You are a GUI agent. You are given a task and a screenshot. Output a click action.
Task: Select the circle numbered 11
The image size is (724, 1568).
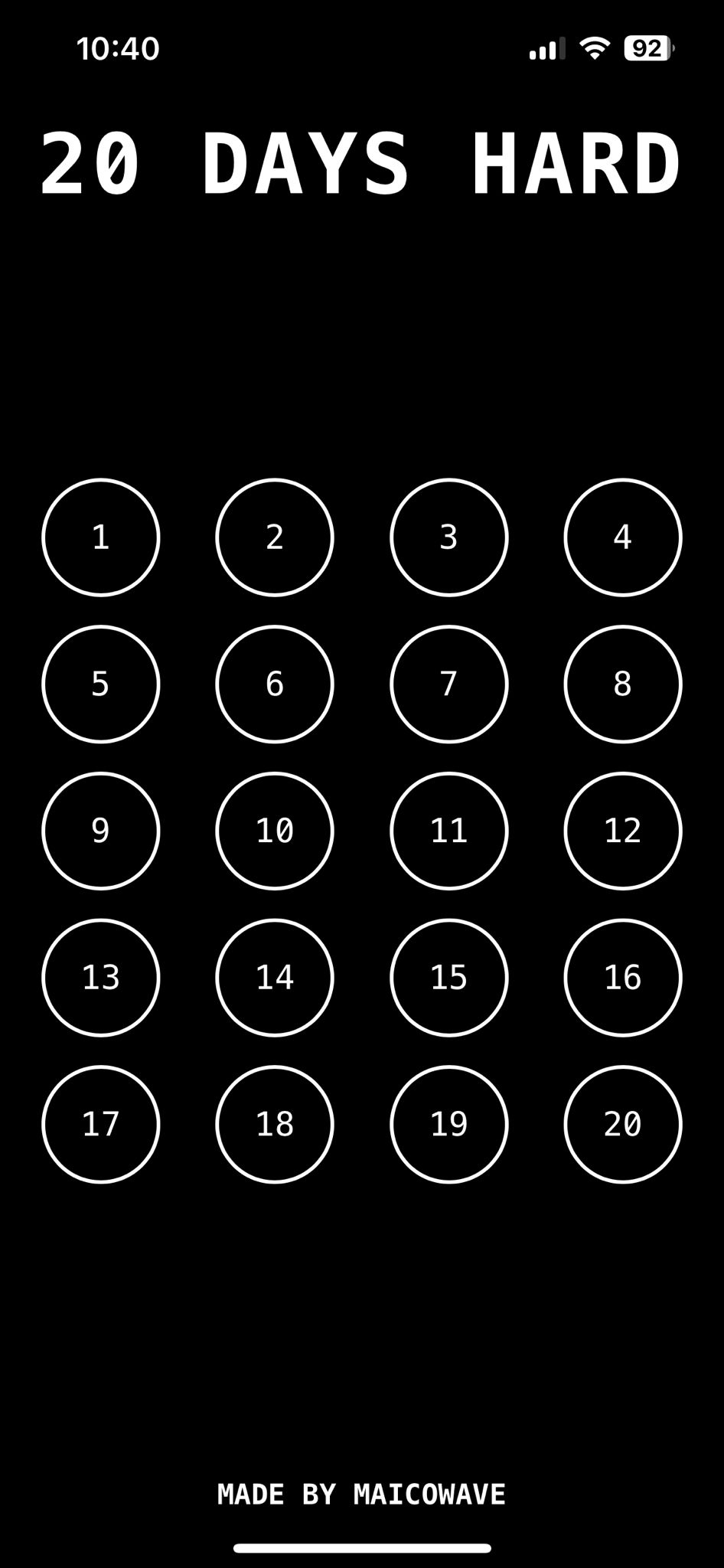point(448,831)
